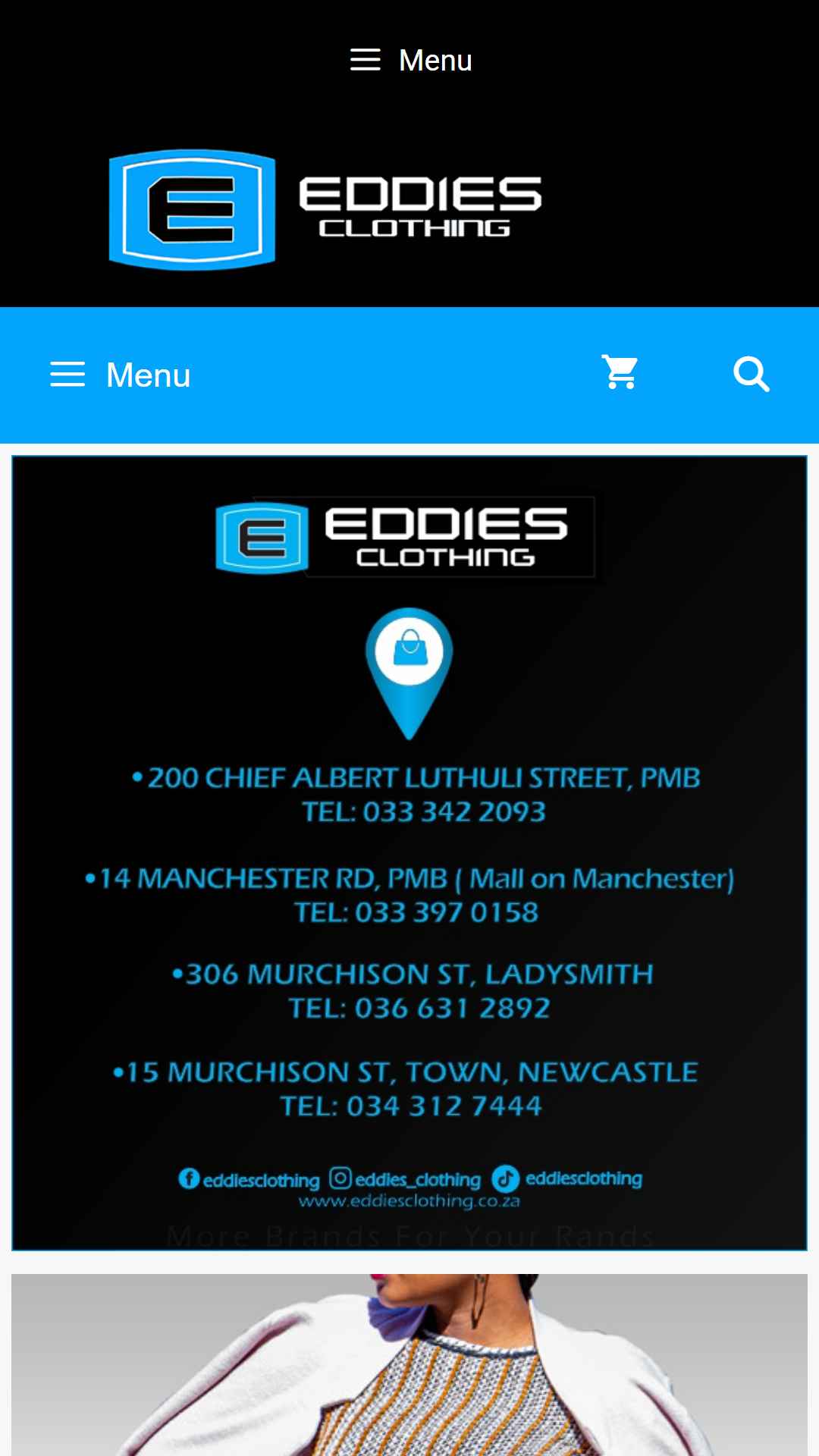
Task: Open the shopping cart
Action: click(x=620, y=373)
